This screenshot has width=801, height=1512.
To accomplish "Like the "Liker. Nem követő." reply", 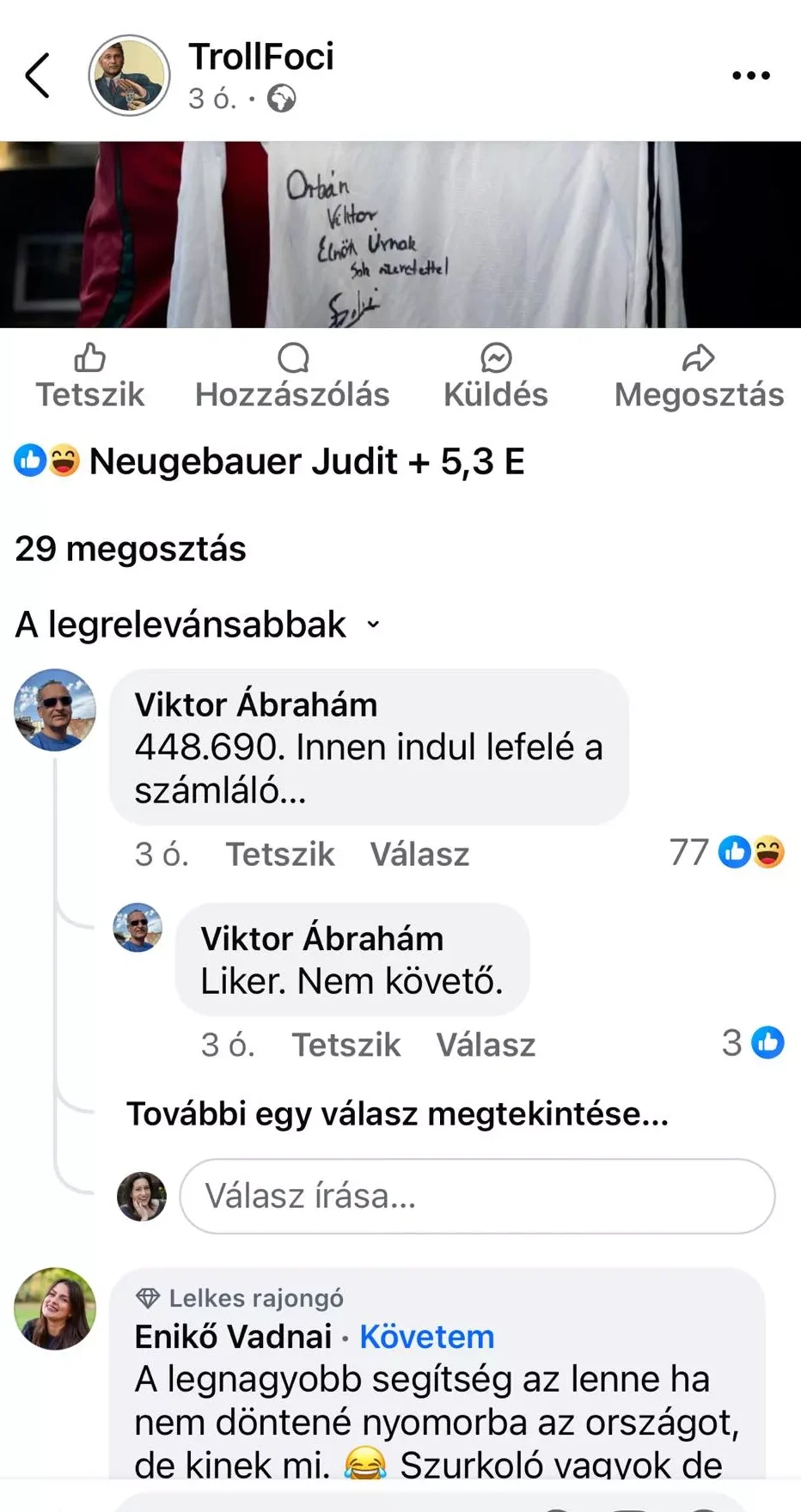I will tap(345, 1045).
